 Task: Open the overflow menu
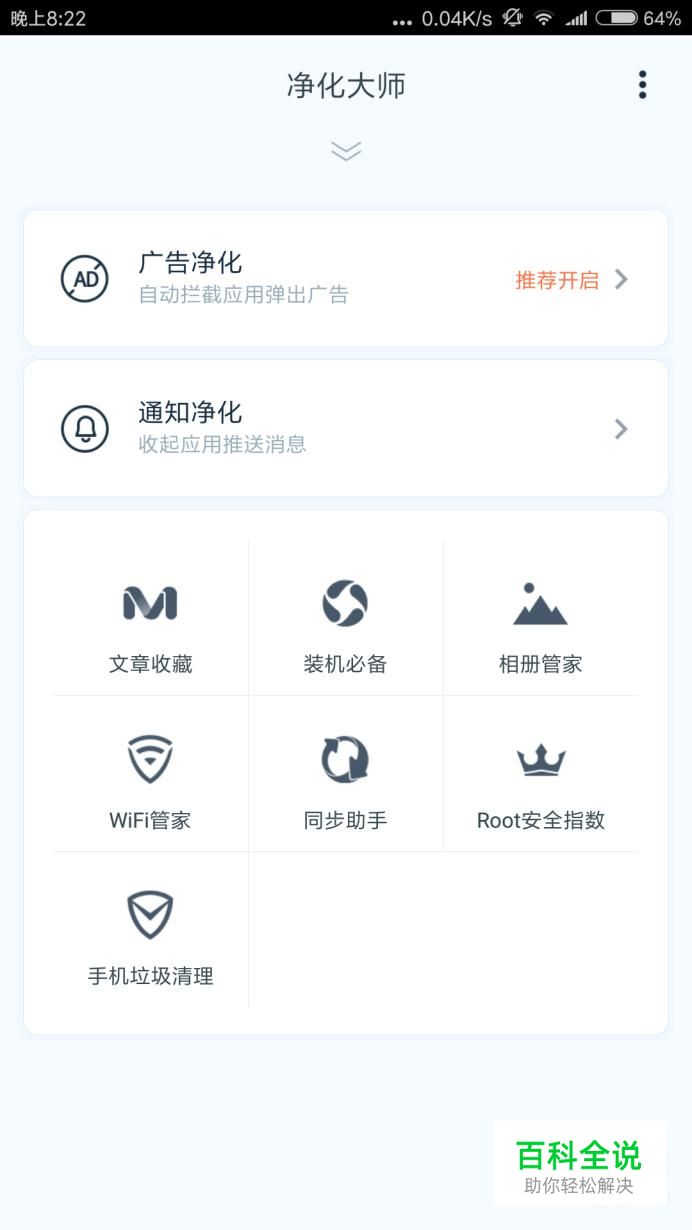[642, 85]
